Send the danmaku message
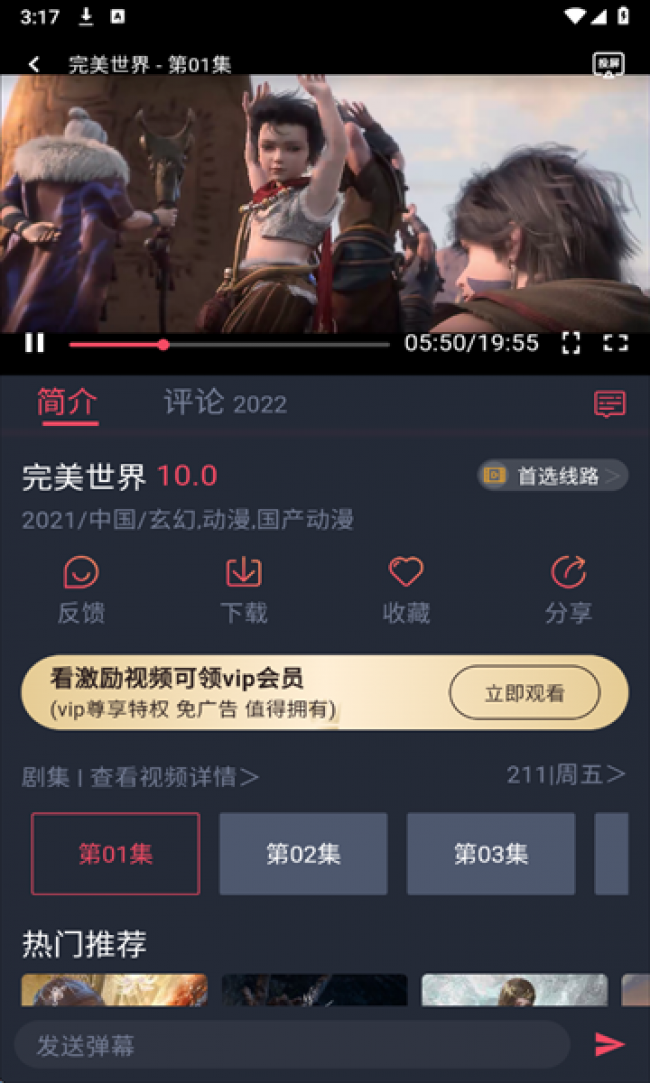The width and height of the screenshot is (650, 1083). (609, 1044)
